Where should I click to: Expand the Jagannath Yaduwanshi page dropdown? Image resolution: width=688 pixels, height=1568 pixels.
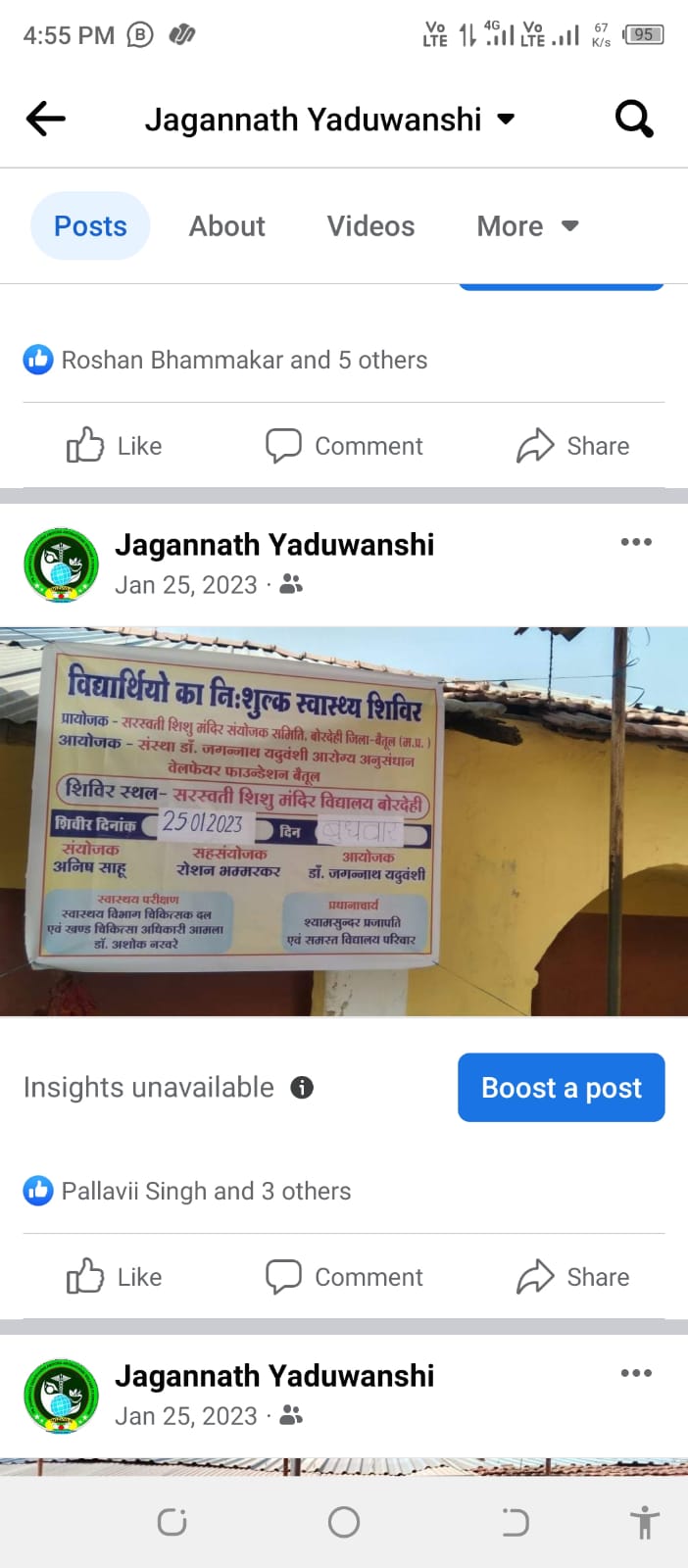[506, 120]
